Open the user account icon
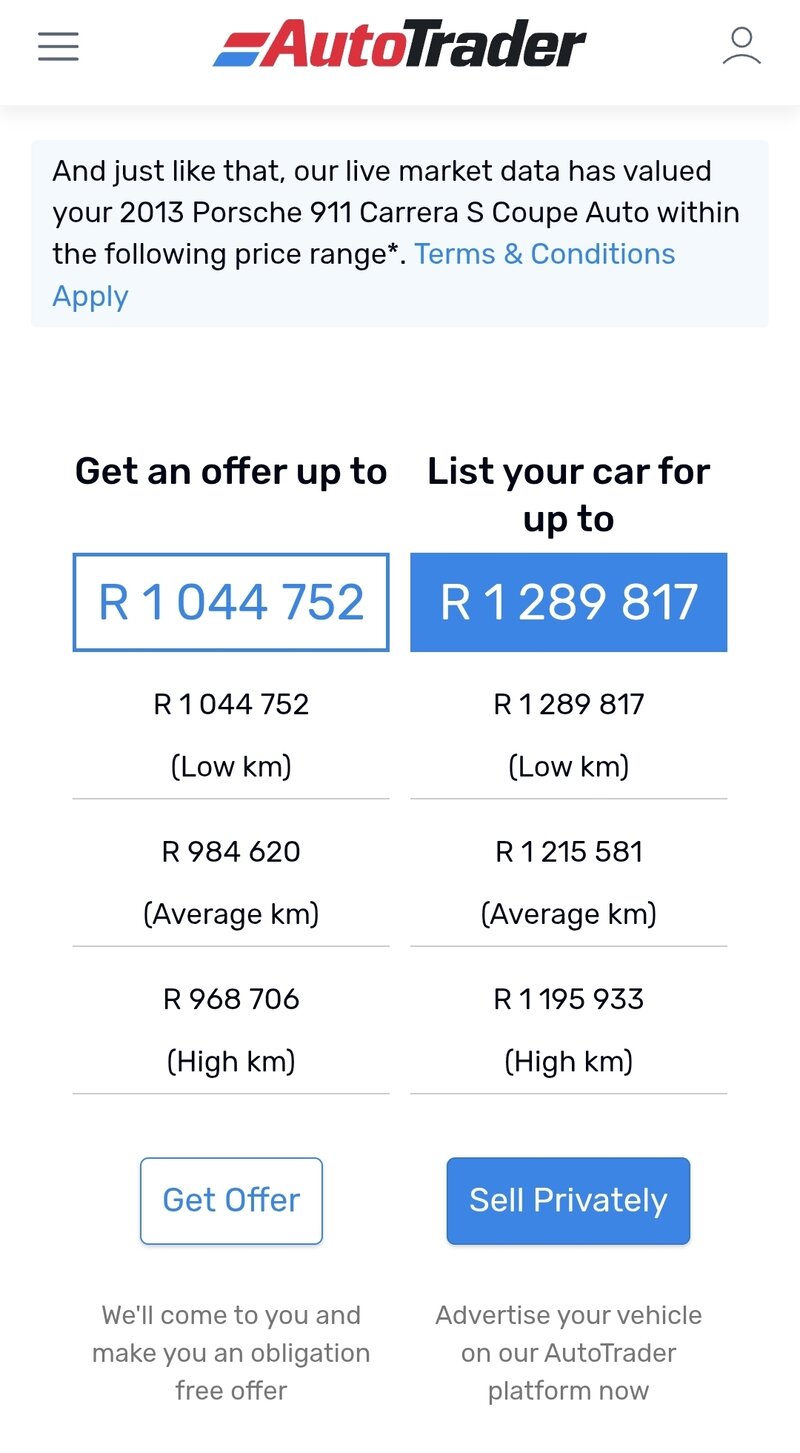Screen dimensions: 800x1453 pyautogui.click(x=741, y=46)
